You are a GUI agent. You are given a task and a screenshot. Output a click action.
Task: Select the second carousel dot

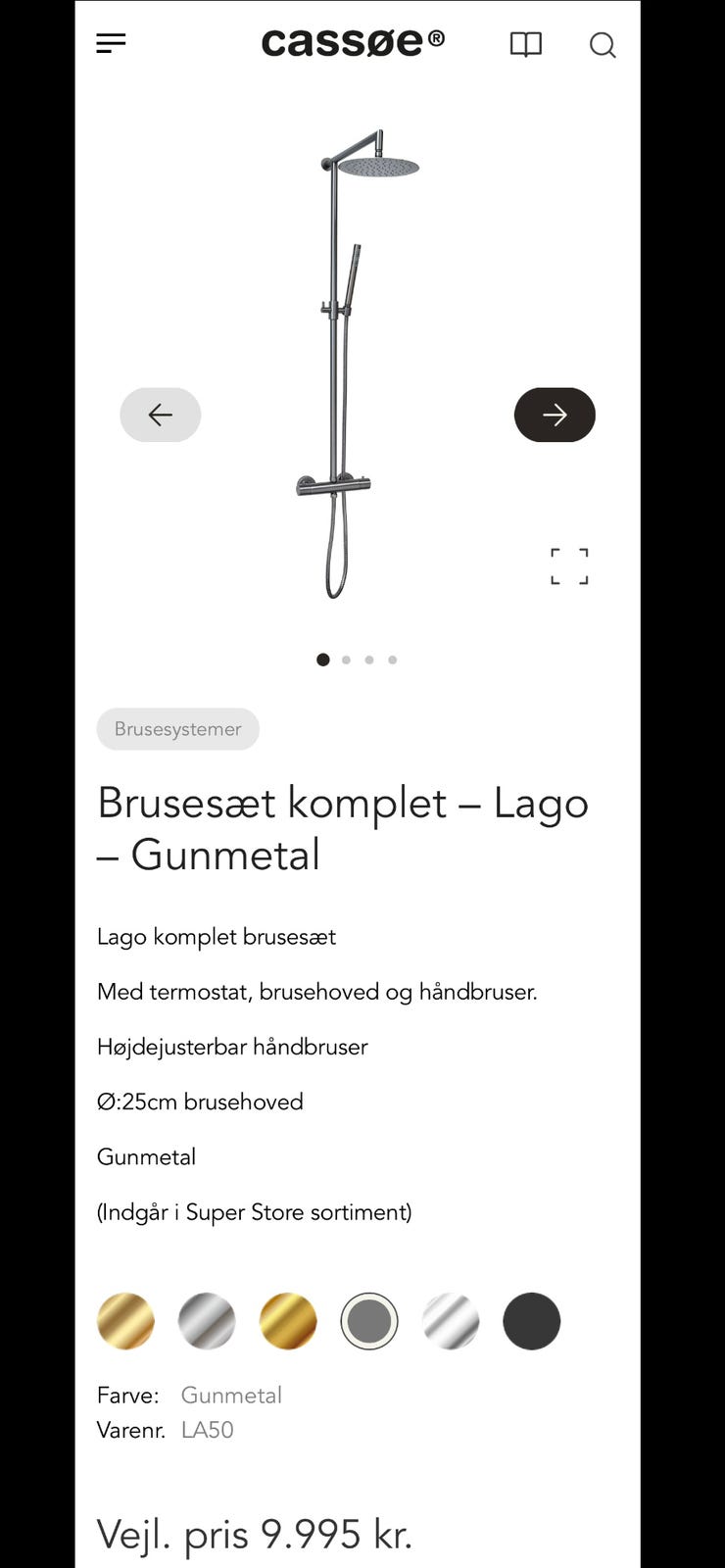(x=346, y=660)
